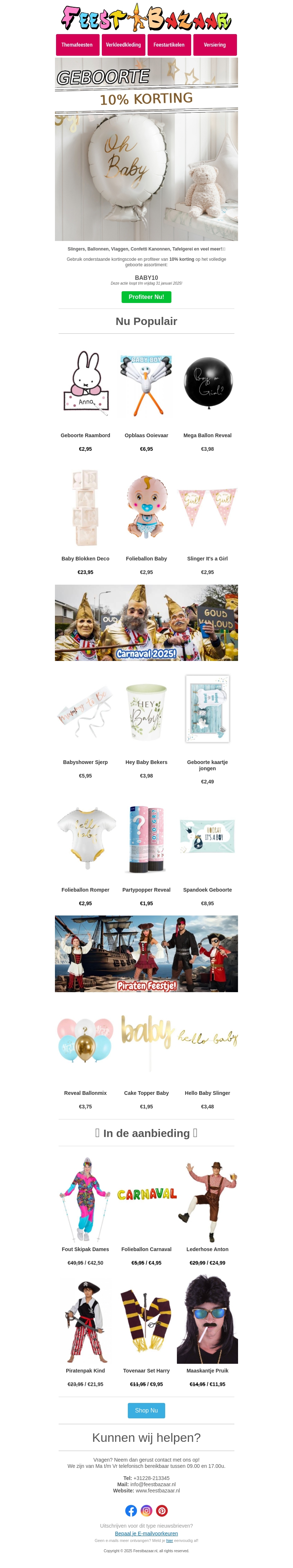Screen dimensions: 293x1568
Task: Tap the green Profiteer Nu! button
Action: [146, 297]
